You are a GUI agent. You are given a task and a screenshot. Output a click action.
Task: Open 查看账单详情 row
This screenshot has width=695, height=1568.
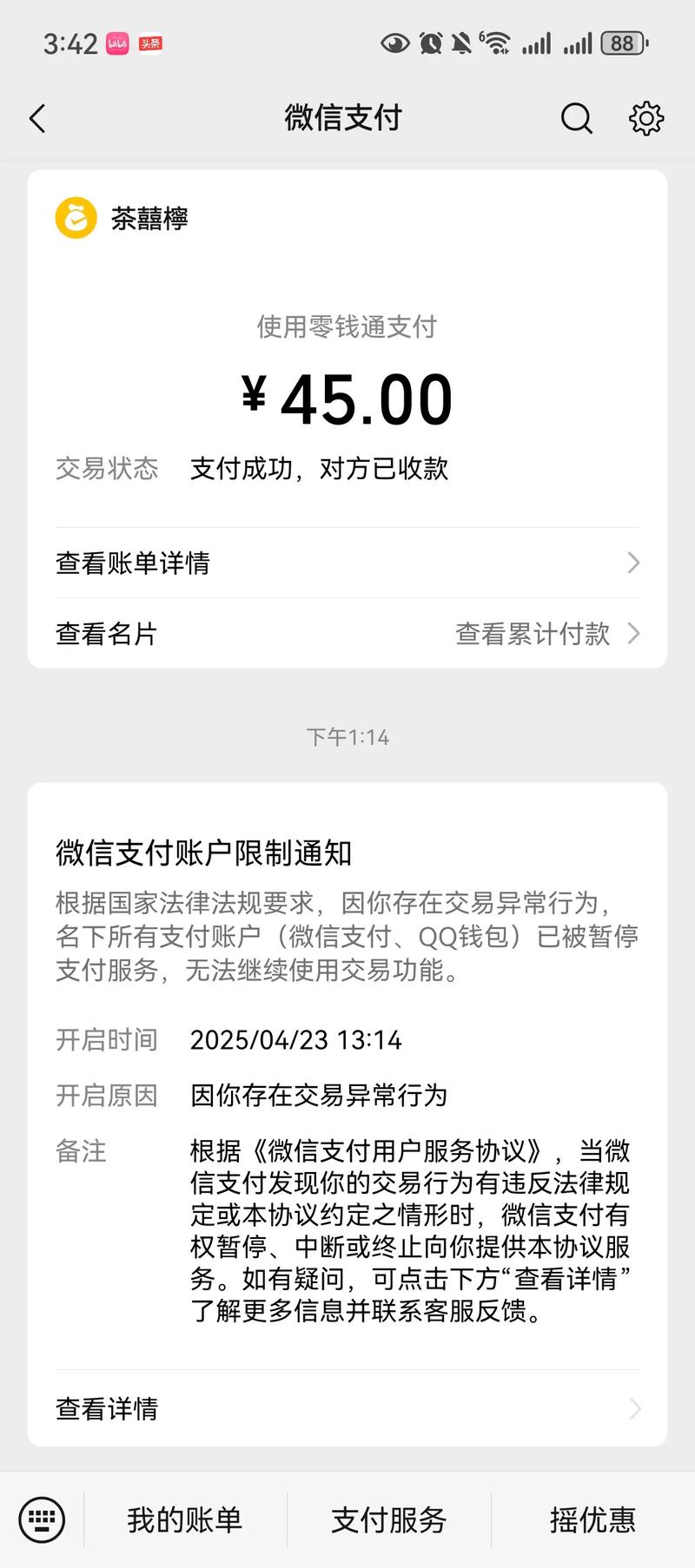pos(347,563)
